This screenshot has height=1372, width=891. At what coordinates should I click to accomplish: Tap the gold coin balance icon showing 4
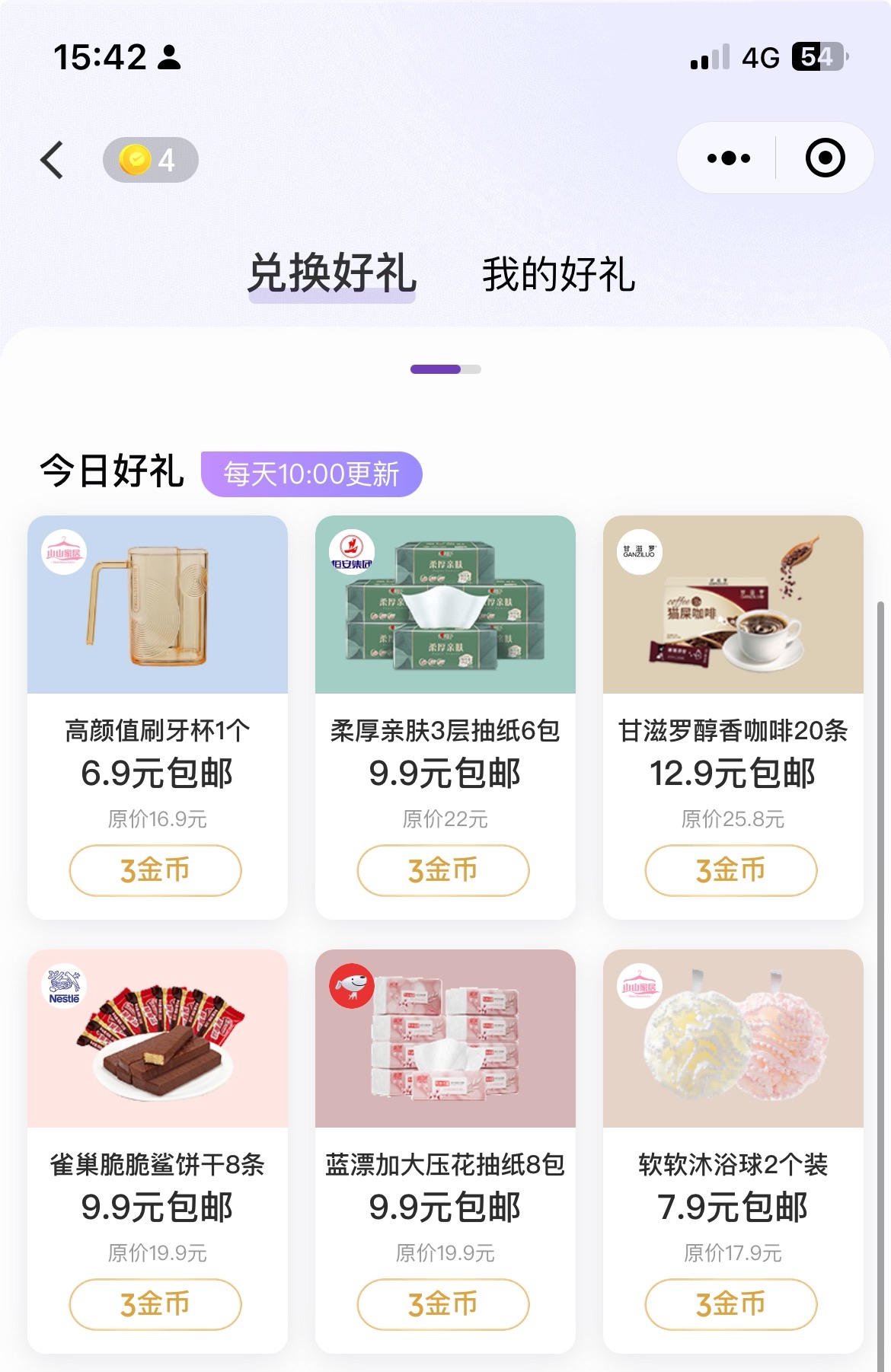click(150, 159)
